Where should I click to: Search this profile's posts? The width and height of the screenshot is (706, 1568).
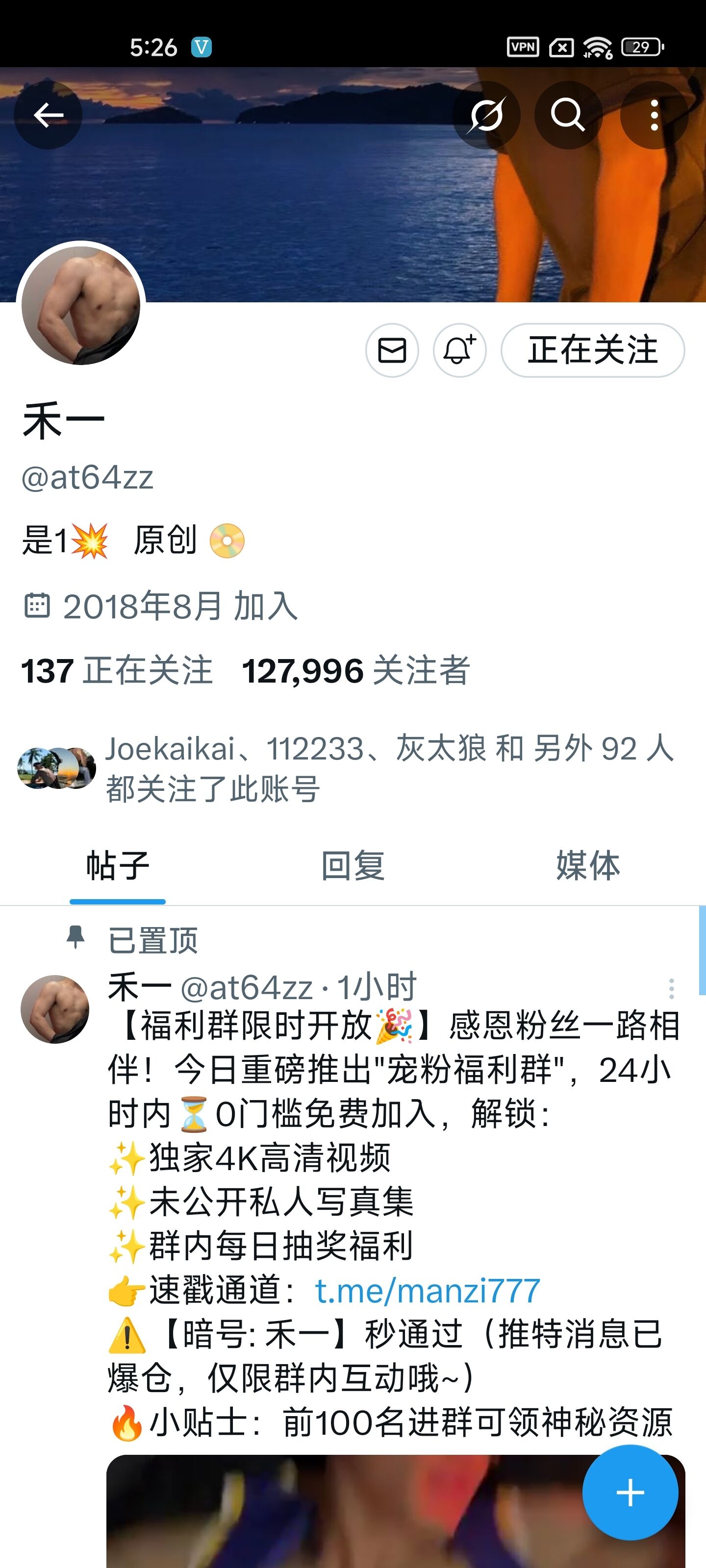[568, 115]
